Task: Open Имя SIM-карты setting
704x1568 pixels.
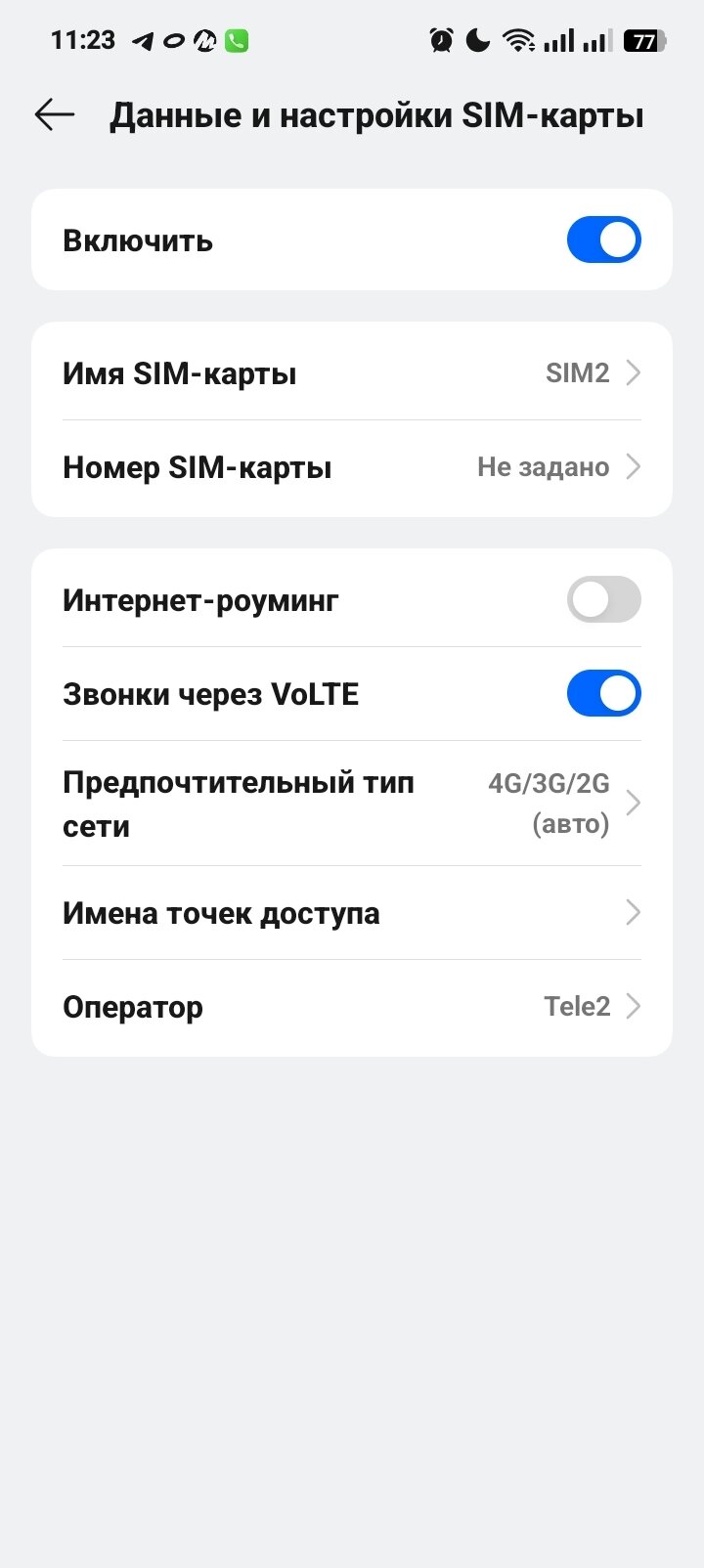Action: point(352,373)
